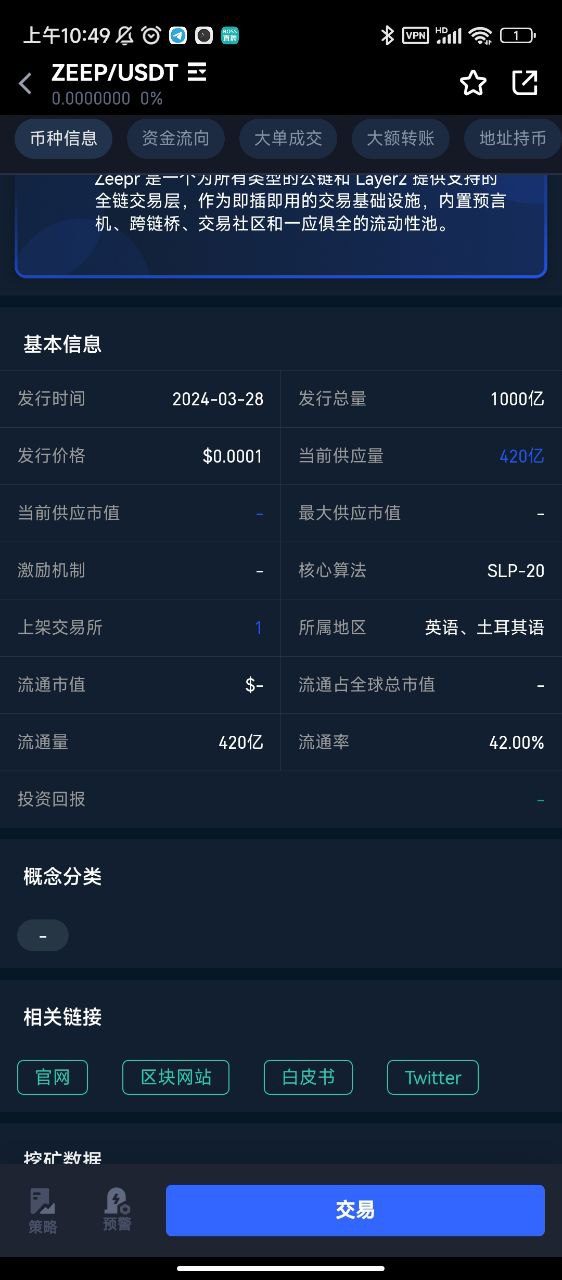The height and width of the screenshot is (1280, 562).
Task: Switch to the 资金流向 tab
Action: coord(176,138)
